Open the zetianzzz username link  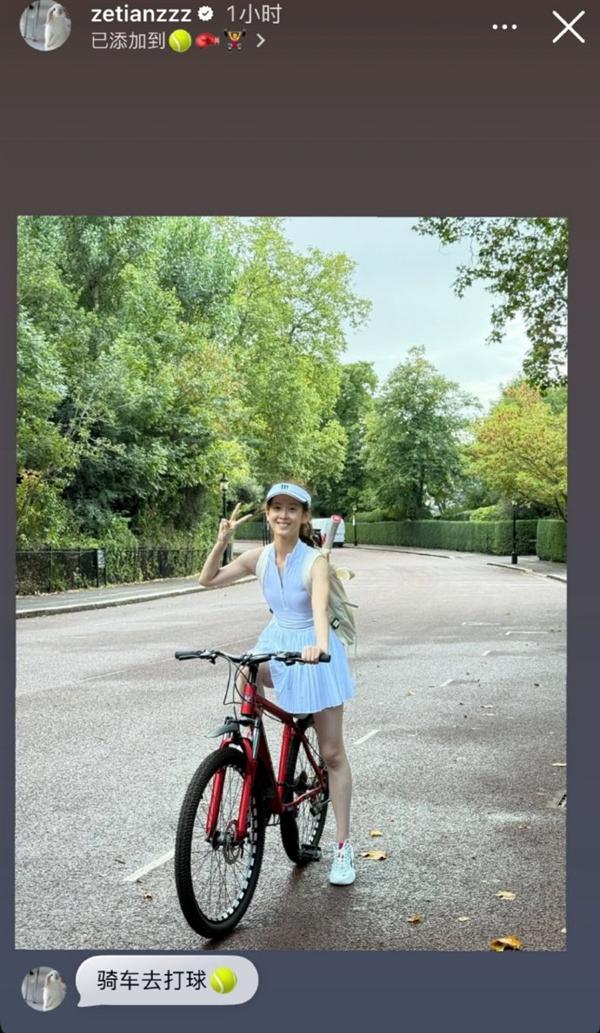pyautogui.click(x=141, y=14)
